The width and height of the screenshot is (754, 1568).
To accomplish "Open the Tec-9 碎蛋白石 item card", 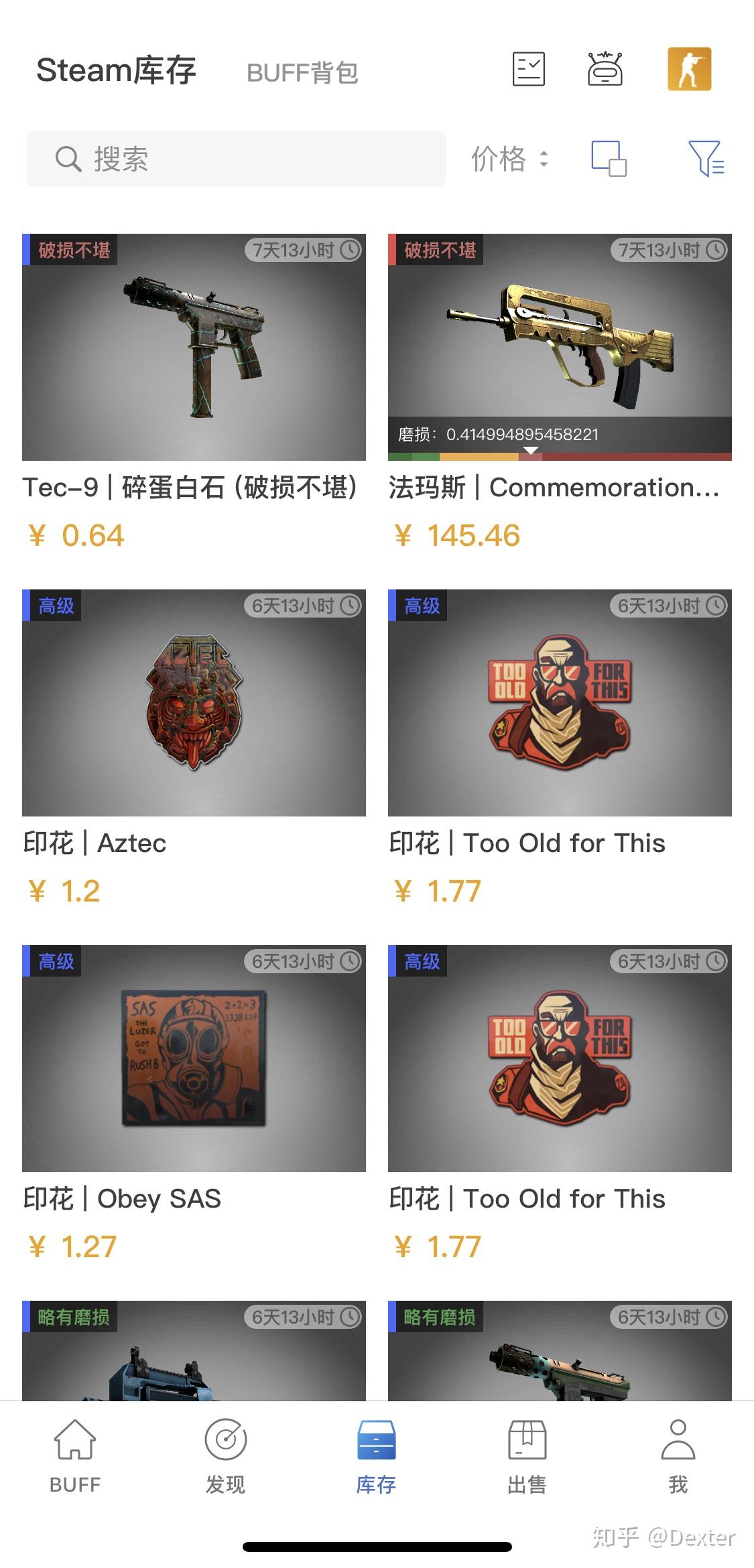I will pyautogui.click(x=194, y=347).
